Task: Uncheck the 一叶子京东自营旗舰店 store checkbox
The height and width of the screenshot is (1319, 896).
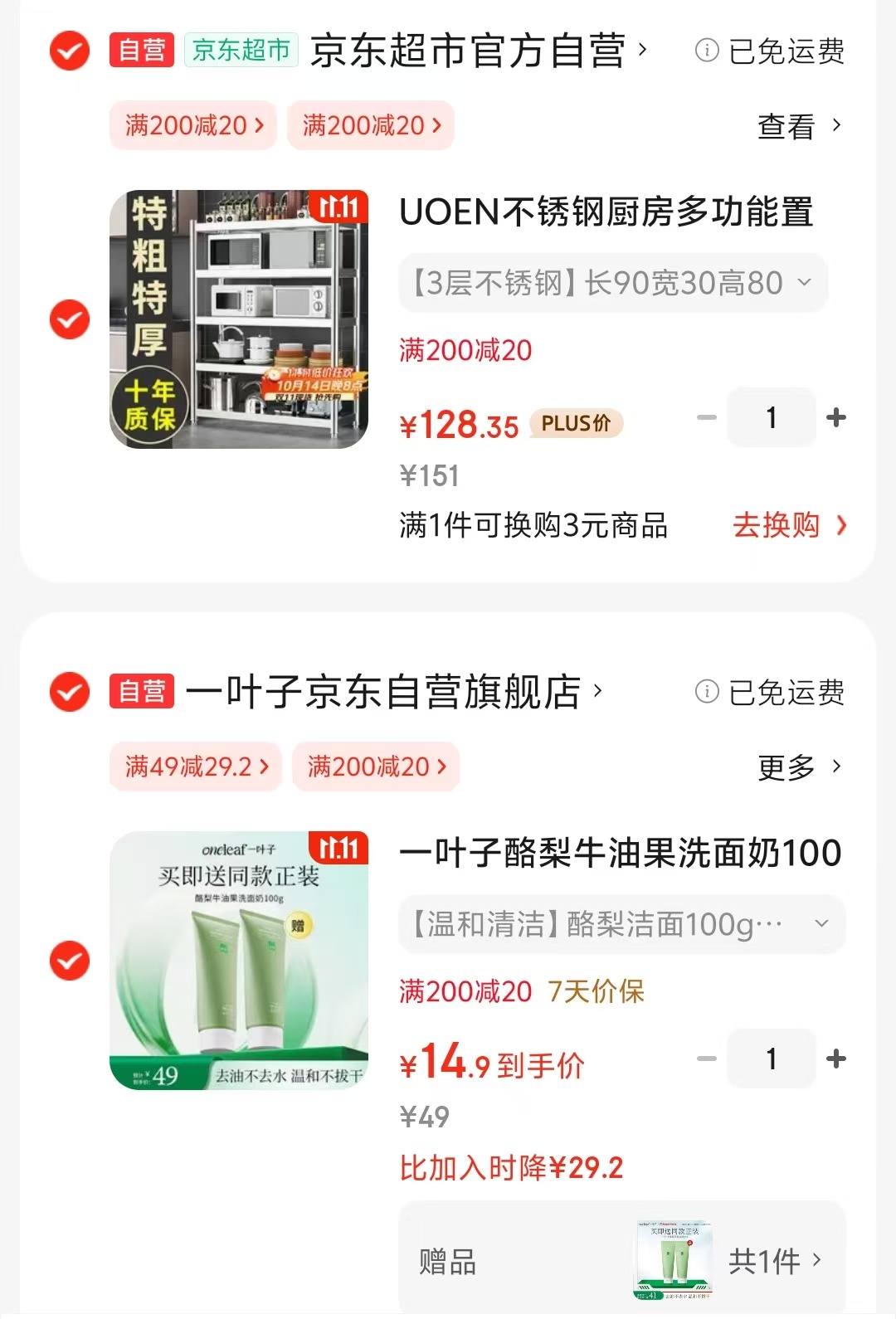Action: point(70,693)
